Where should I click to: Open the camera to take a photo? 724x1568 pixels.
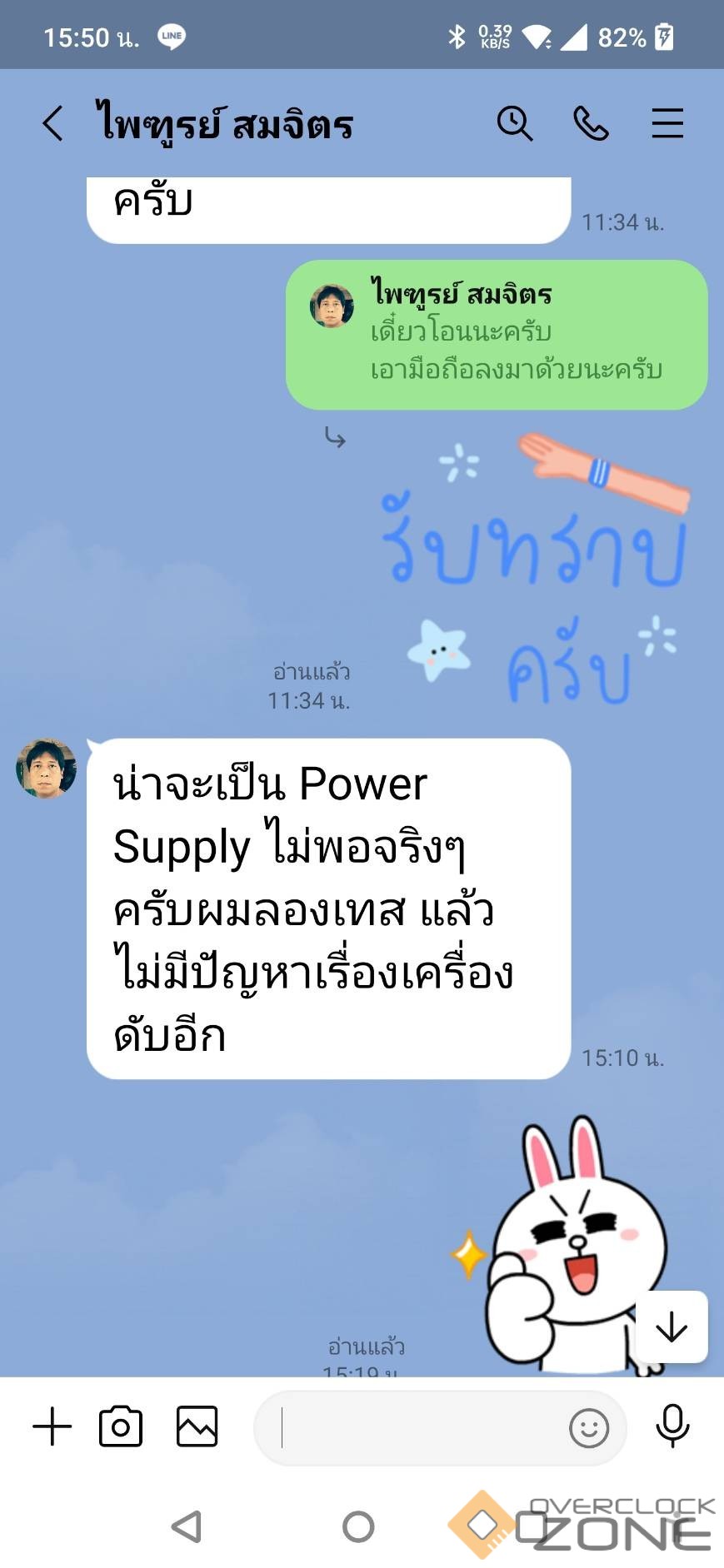click(x=121, y=1427)
